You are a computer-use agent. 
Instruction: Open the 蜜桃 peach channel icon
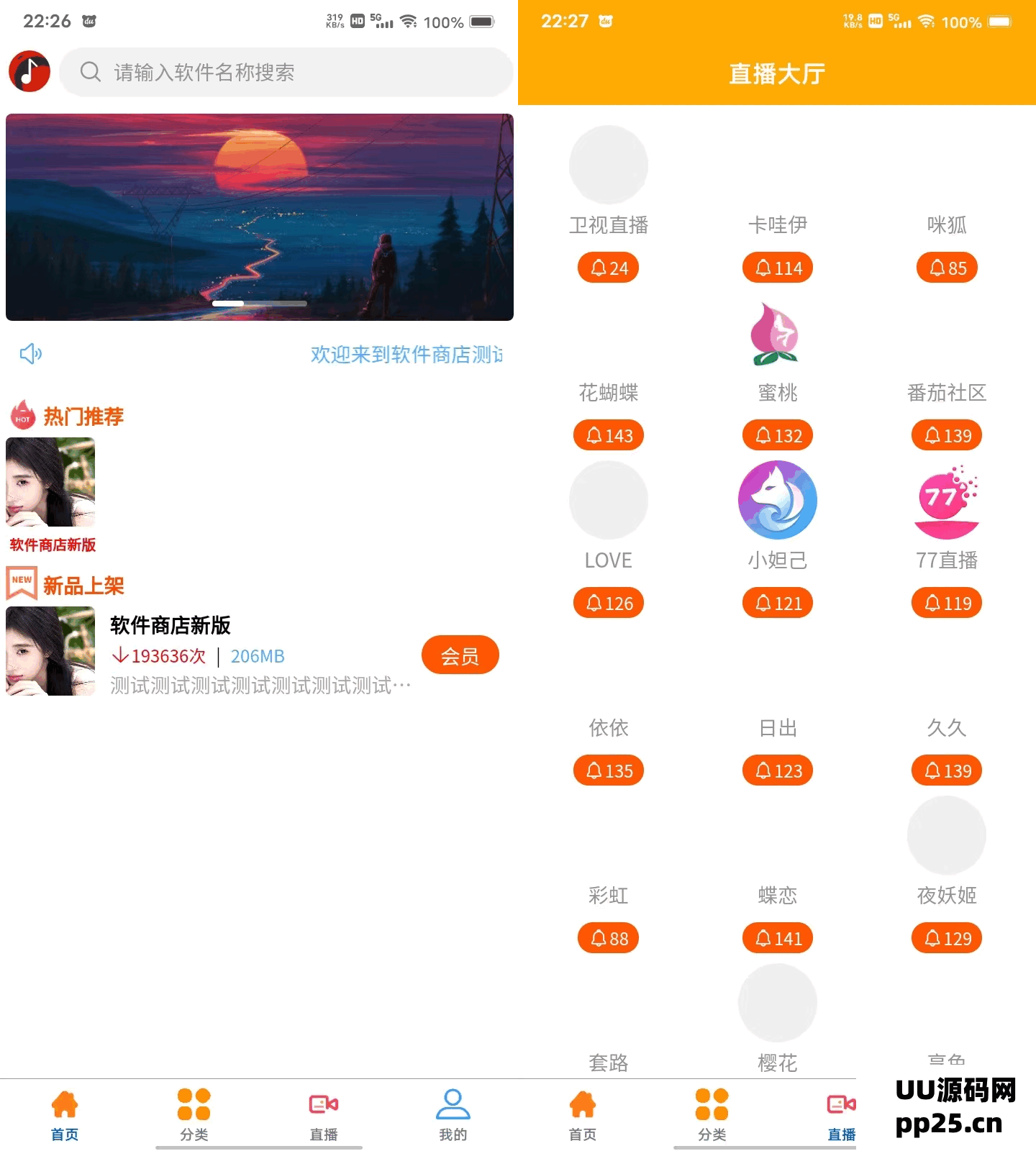(x=777, y=332)
